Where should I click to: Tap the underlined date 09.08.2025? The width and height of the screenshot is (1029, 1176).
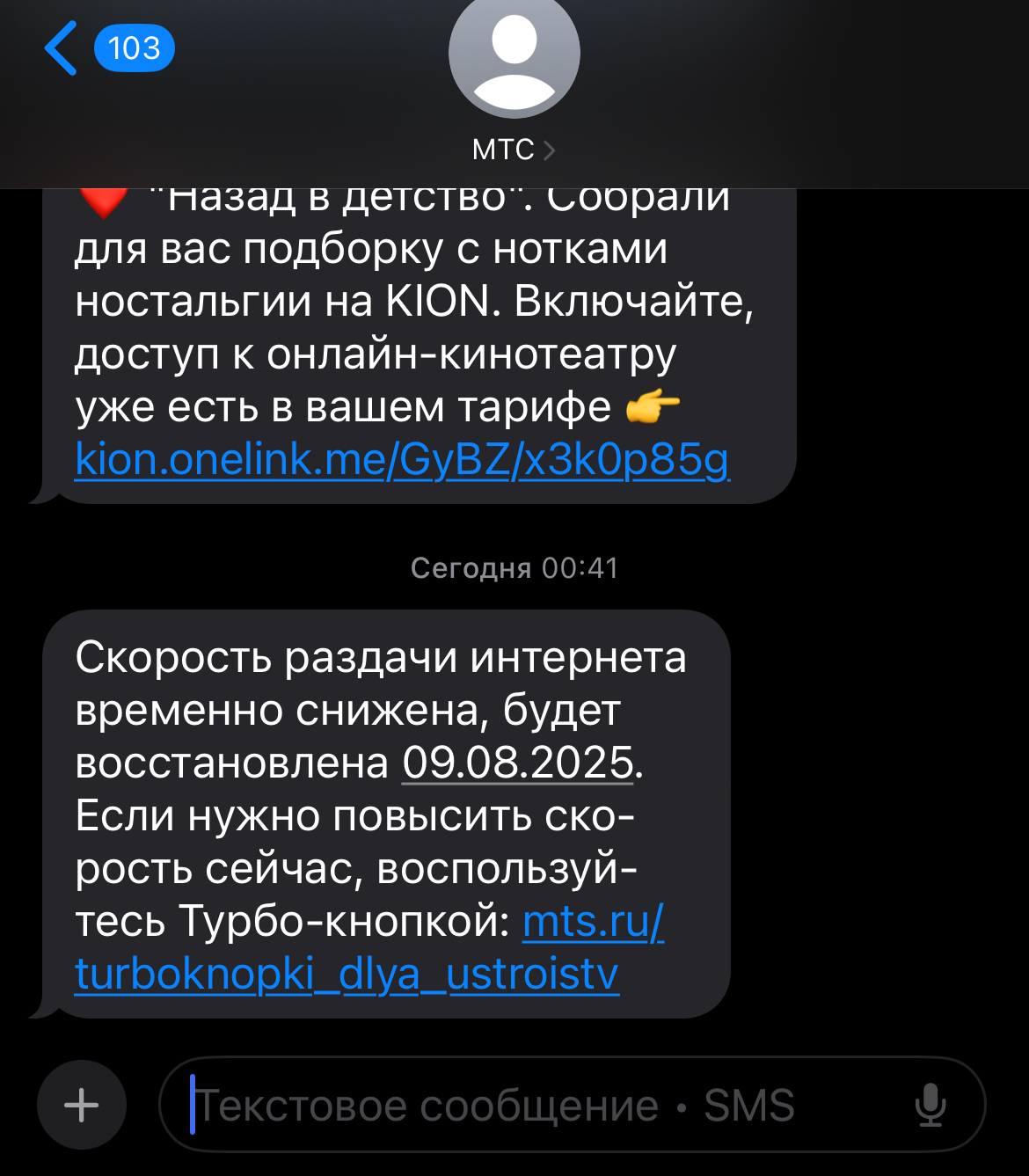(518, 763)
